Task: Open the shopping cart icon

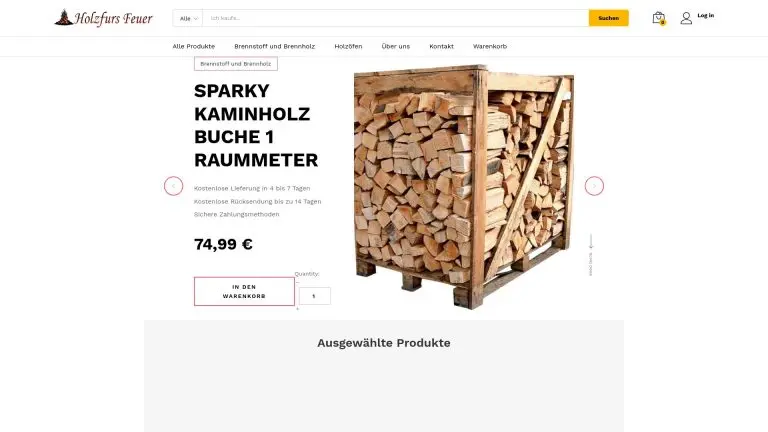Action: click(x=658, y=17)
